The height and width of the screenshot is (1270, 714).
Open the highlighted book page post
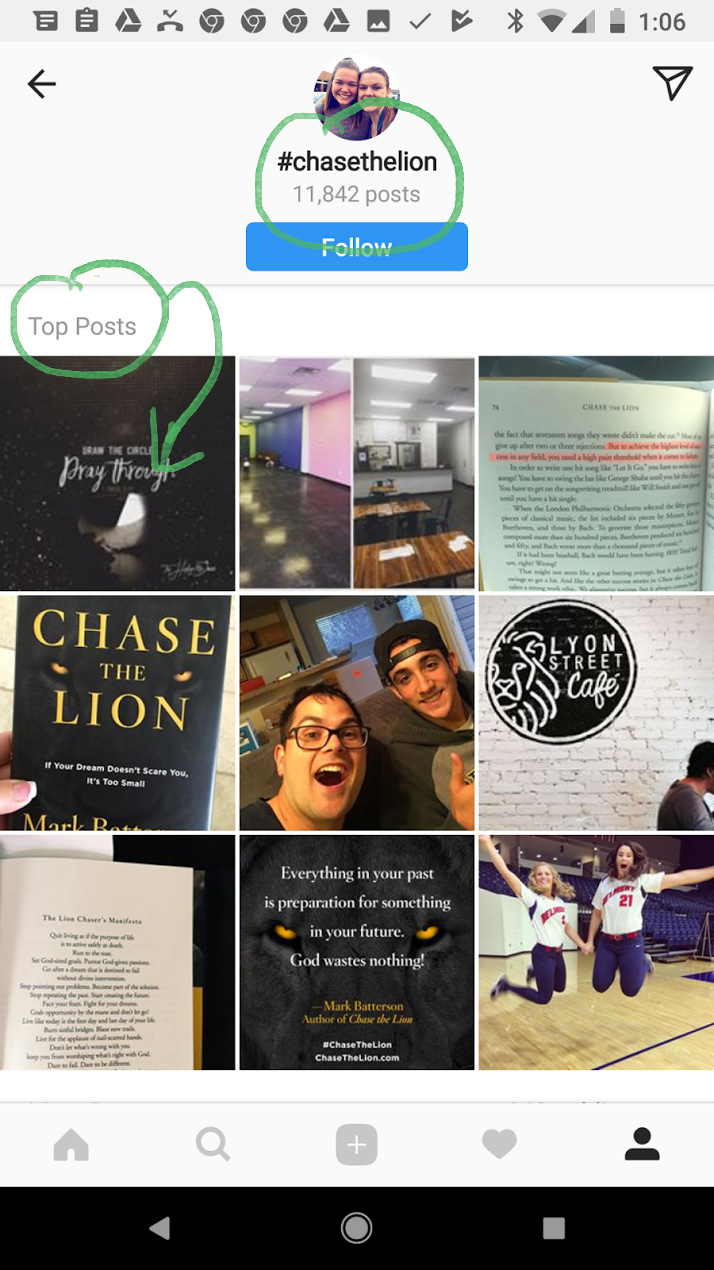point(596,473)
